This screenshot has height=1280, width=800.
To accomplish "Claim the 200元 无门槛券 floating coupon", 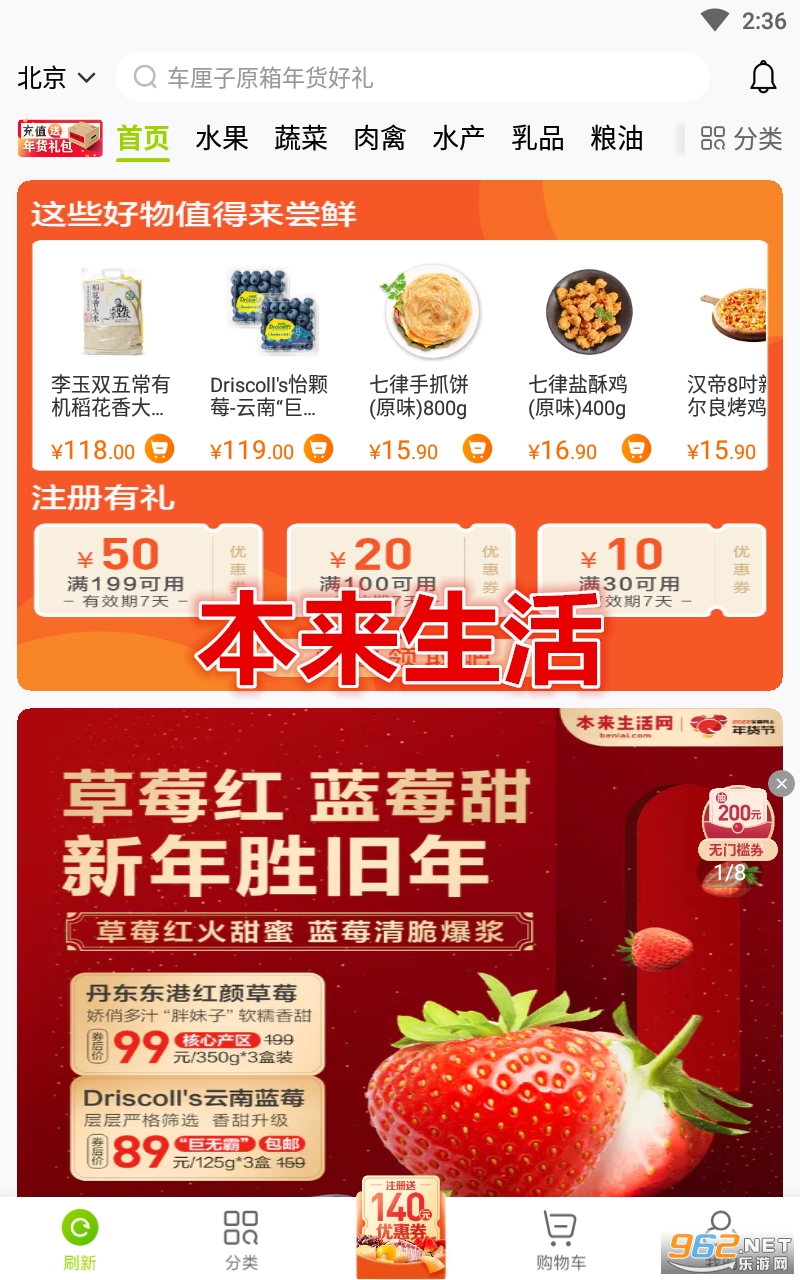I will click(737, 818).
